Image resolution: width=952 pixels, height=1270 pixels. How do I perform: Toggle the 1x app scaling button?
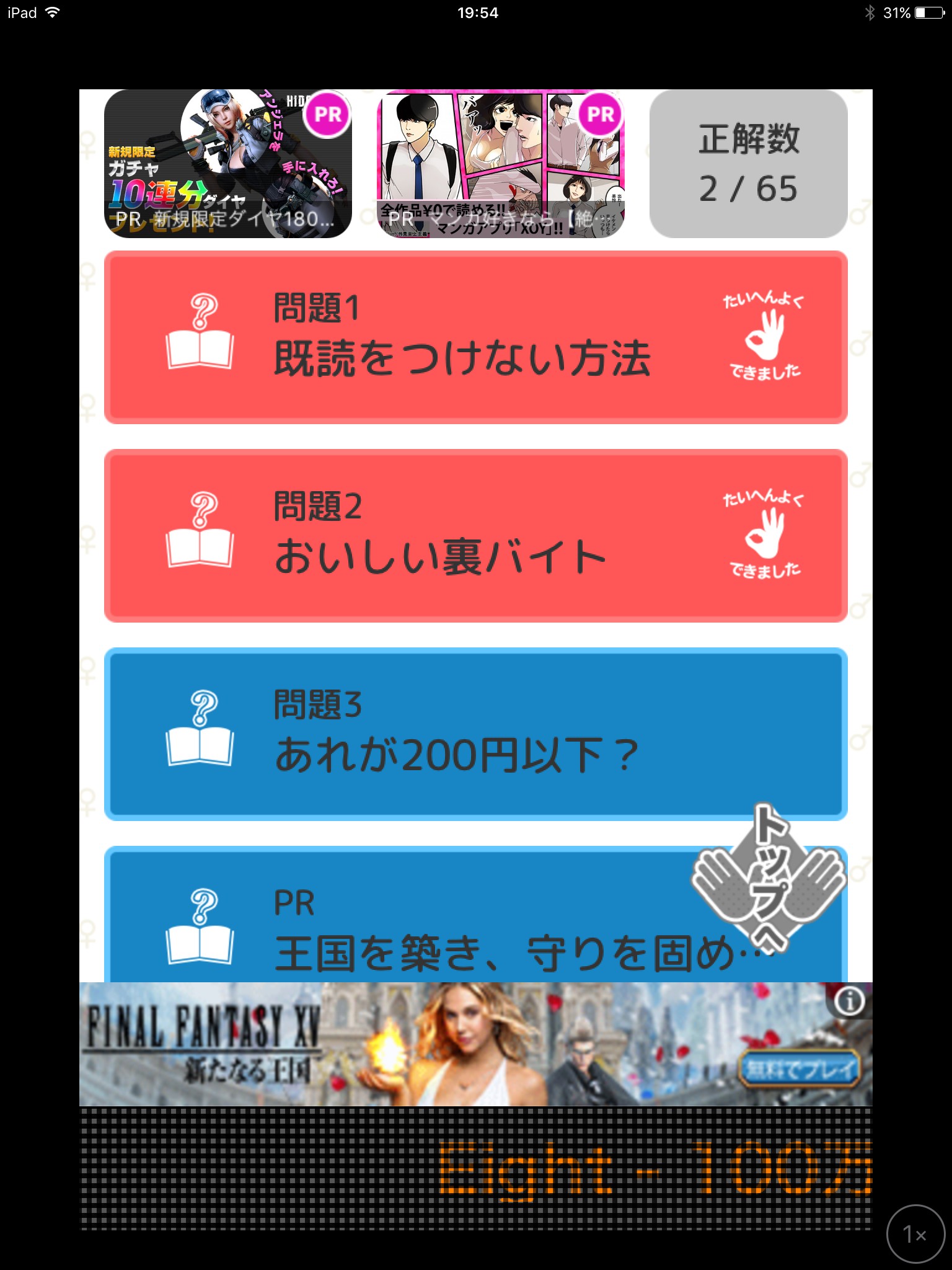tap(915, 1234)
